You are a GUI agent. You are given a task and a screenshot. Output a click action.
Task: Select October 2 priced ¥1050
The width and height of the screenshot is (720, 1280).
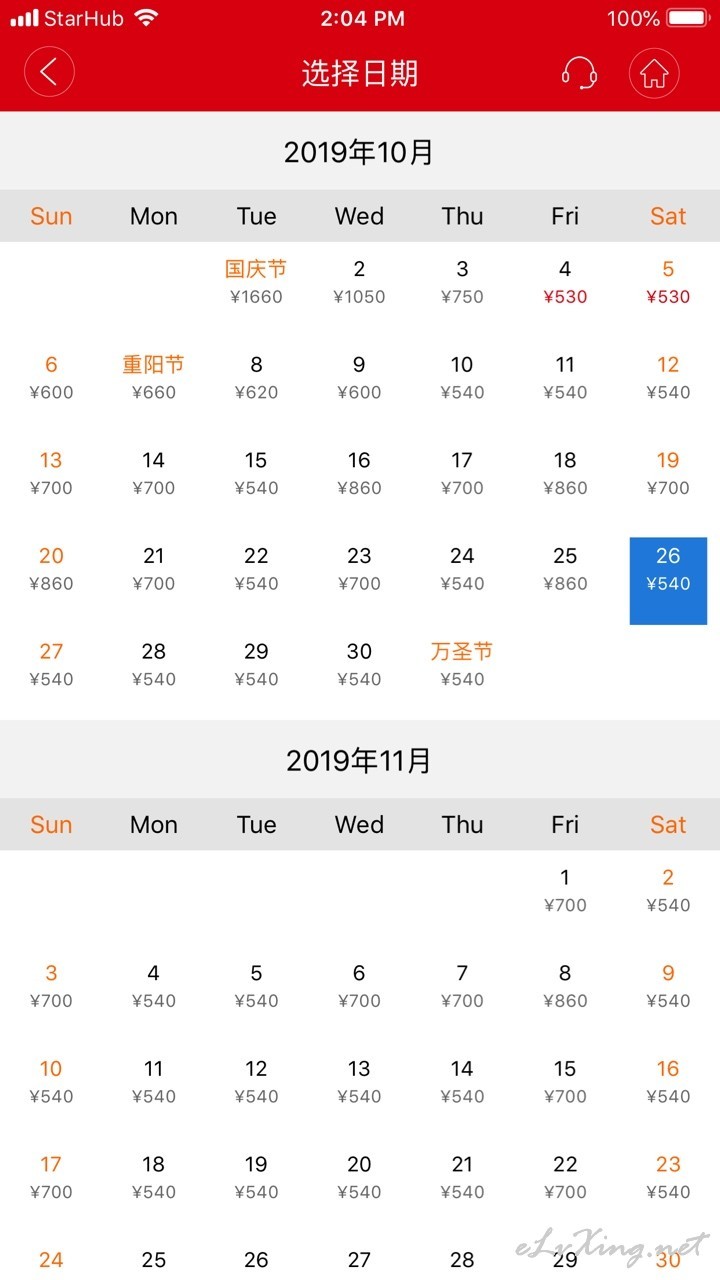pos(359,282)
